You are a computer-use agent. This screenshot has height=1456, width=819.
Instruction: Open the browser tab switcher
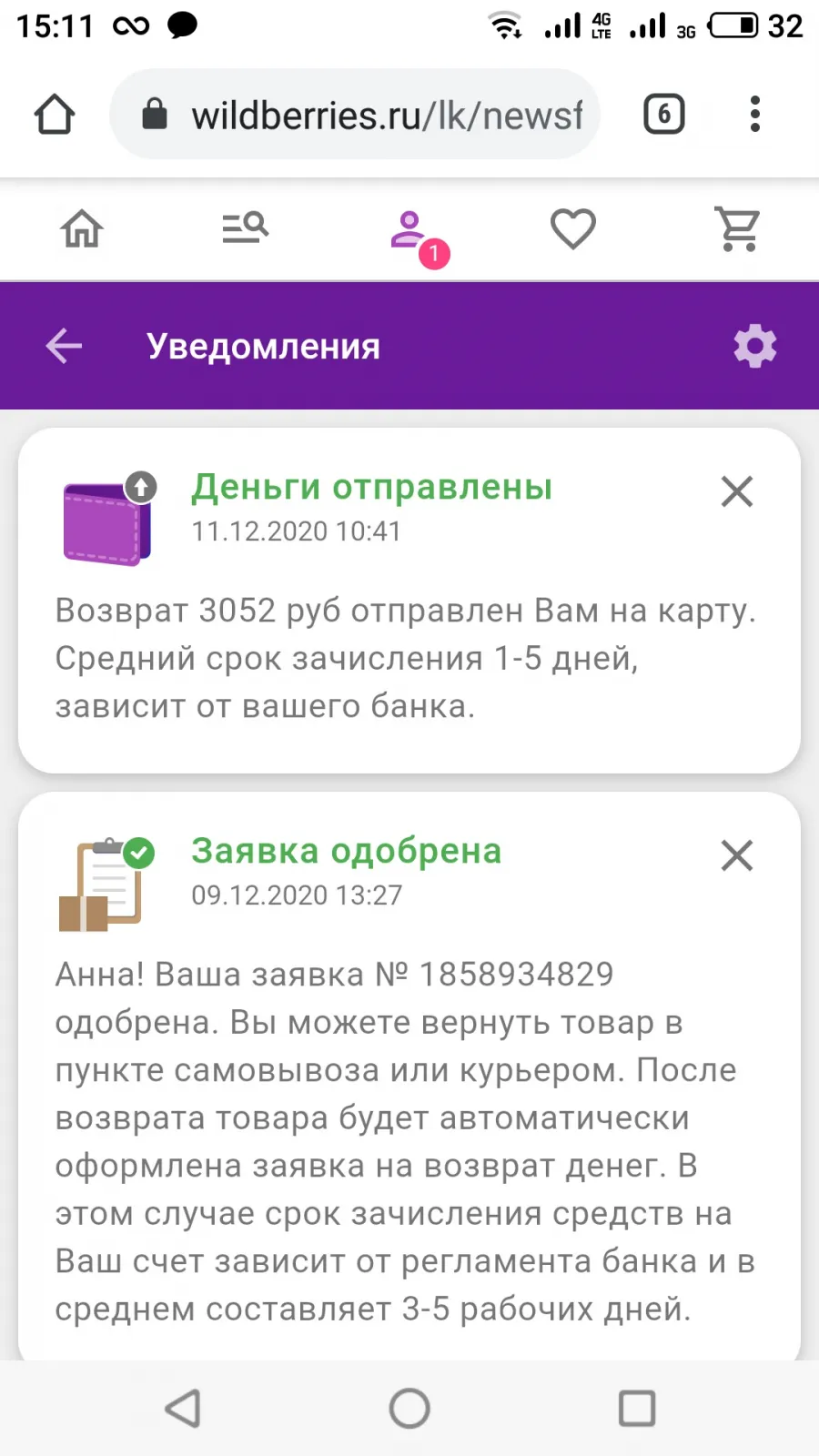(664, 115)
